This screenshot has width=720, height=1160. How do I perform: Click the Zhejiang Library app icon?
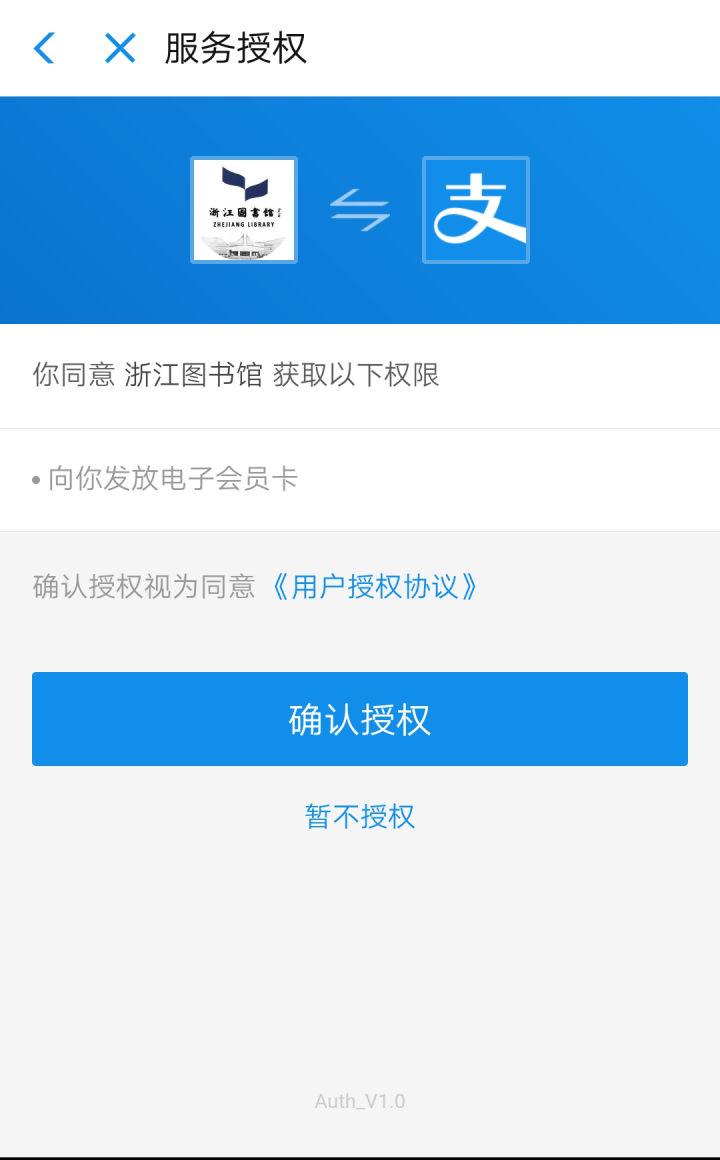tap(243, 211)
